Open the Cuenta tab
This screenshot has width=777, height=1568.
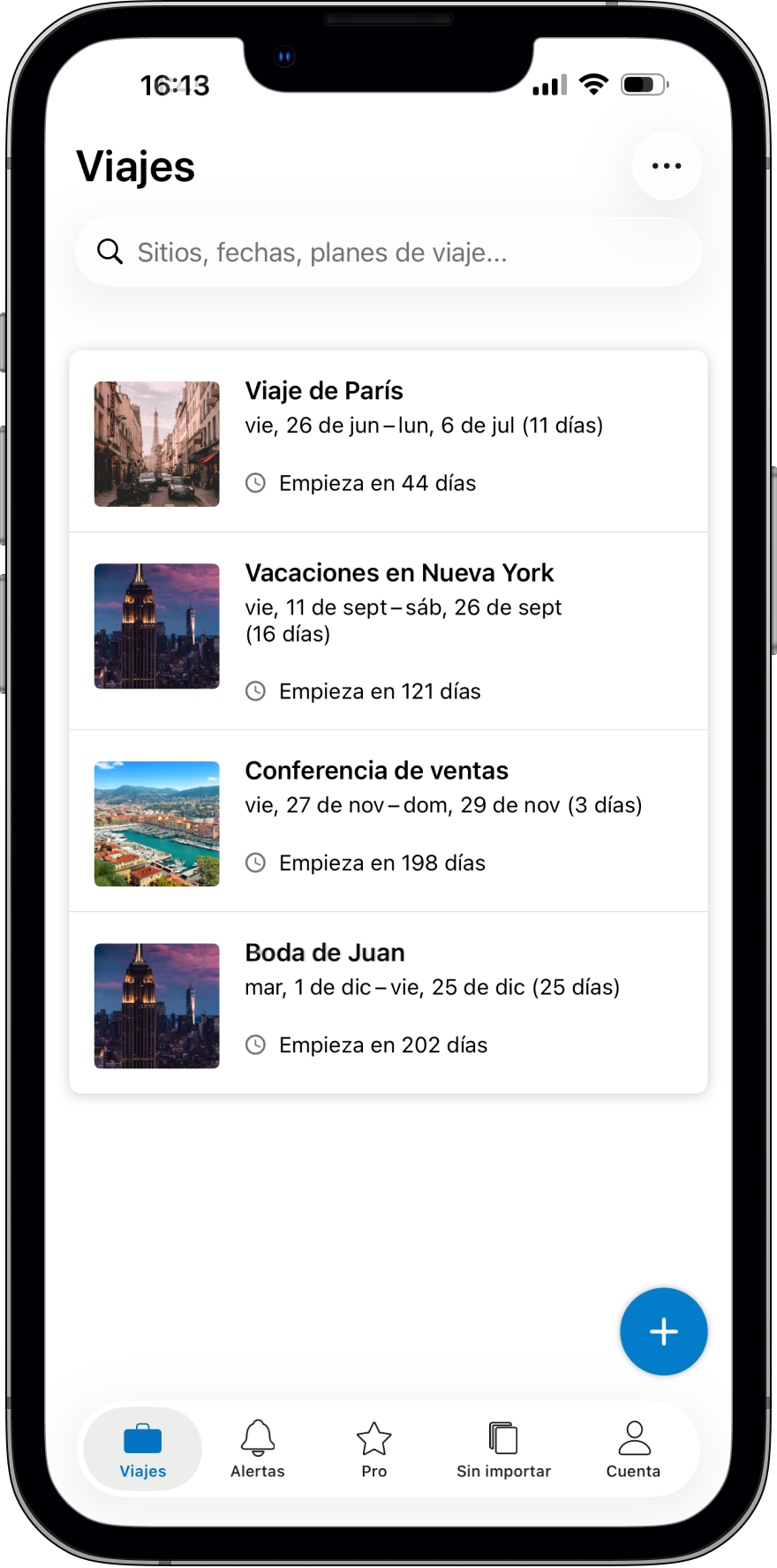tap(633, 1450)
